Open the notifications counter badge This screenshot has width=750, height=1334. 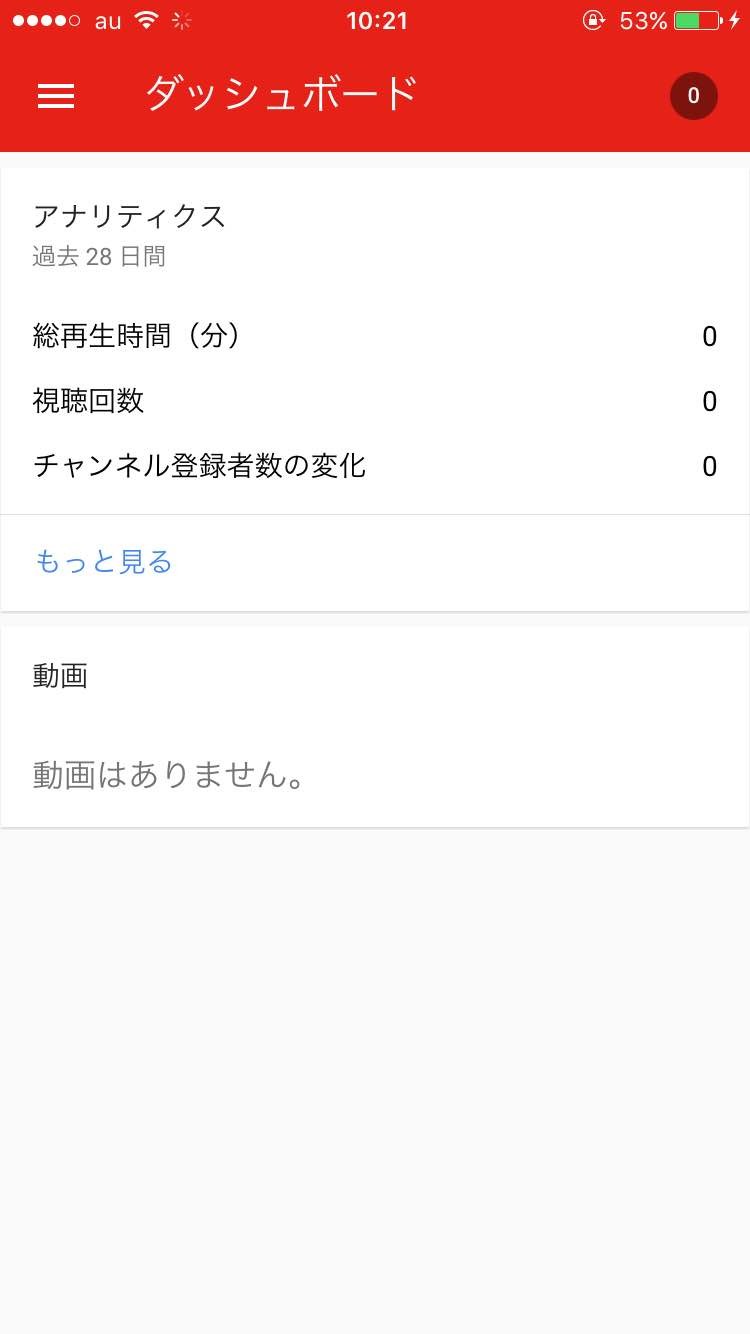click(693, 96)
